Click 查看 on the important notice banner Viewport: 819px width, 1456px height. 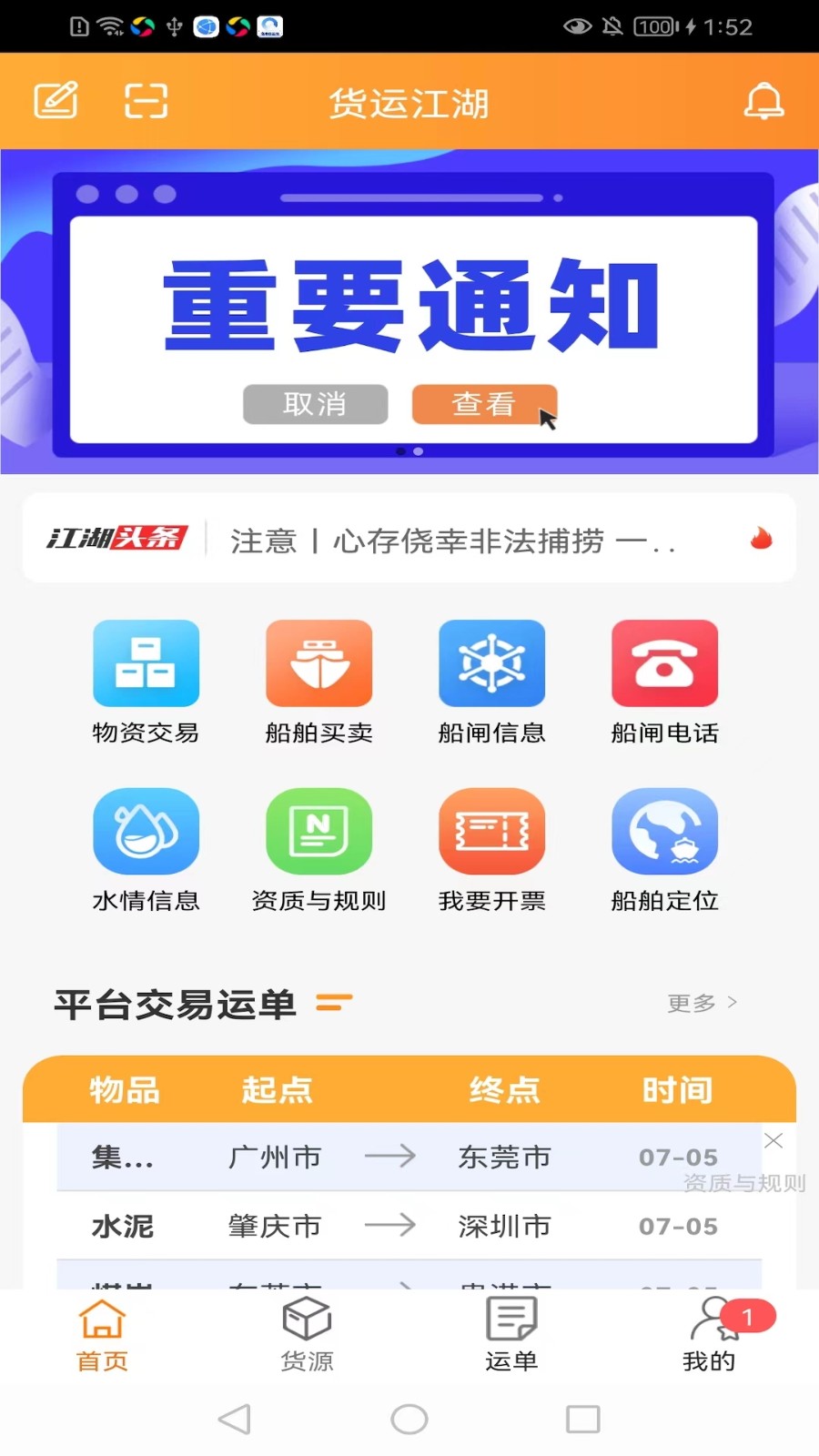[x=483, y=404]
